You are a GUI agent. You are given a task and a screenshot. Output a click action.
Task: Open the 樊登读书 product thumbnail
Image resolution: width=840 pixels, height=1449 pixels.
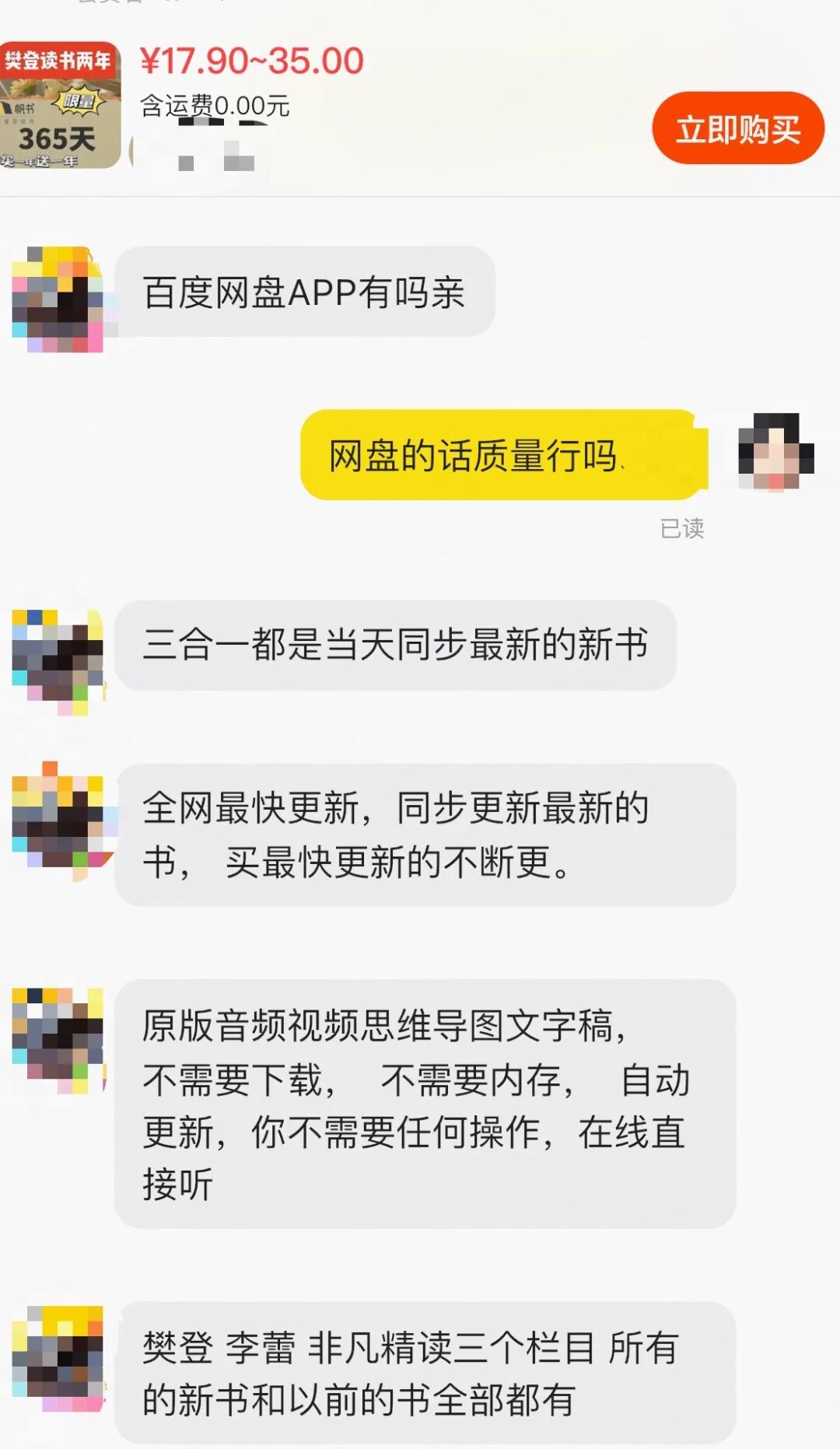pos(60,105)
